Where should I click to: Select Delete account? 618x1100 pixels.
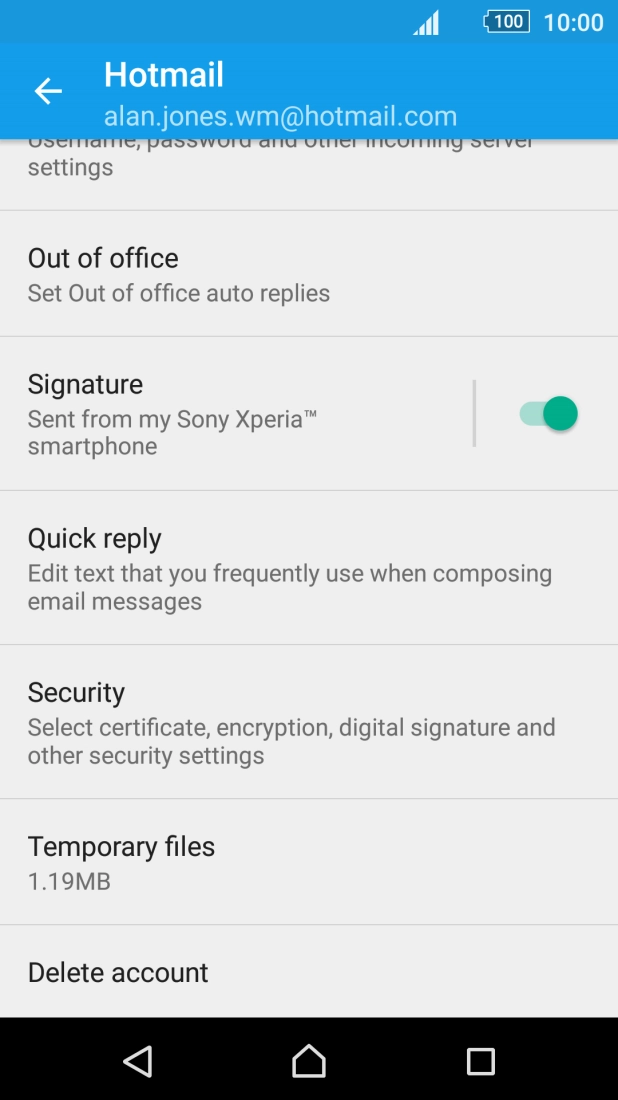309,972
